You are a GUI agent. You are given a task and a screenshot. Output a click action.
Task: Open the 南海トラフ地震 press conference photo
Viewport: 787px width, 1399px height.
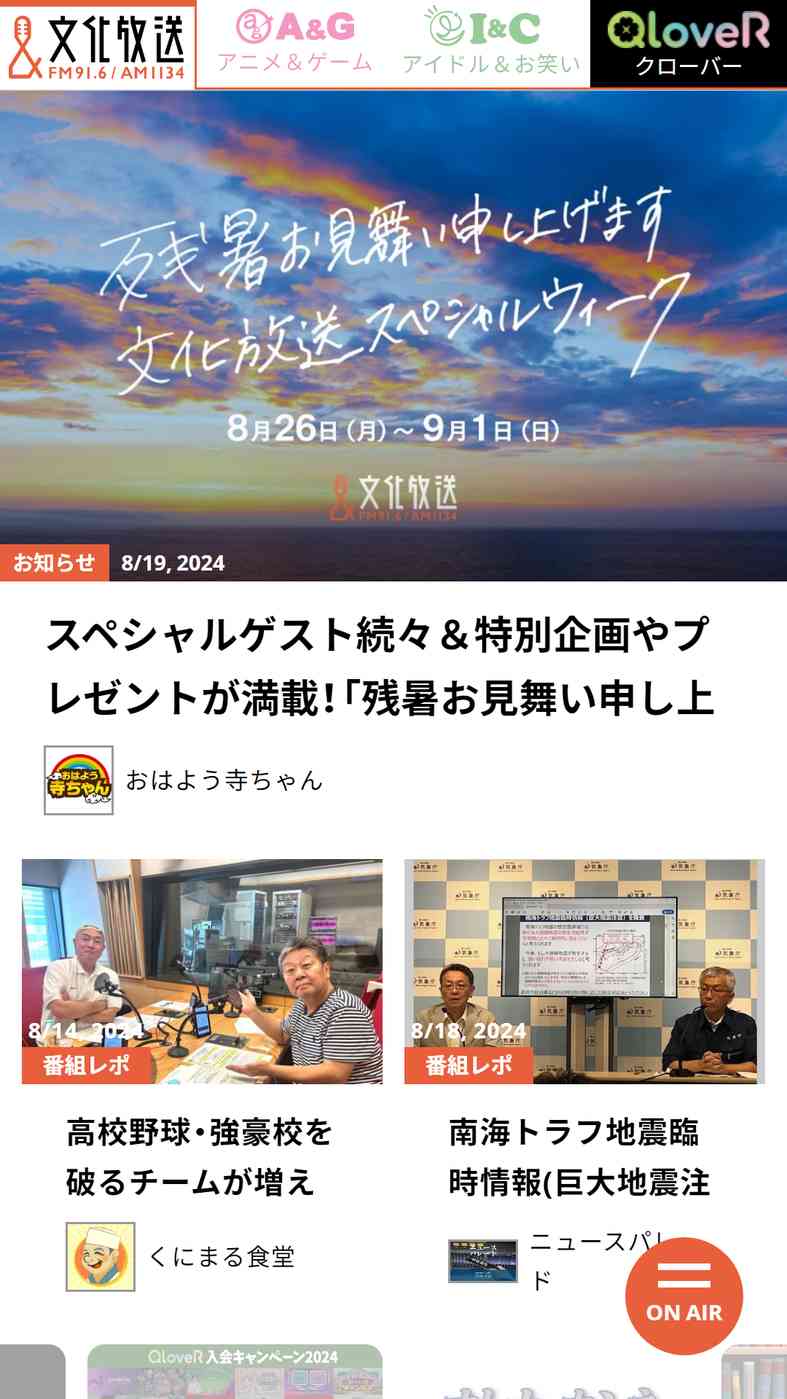tap(584, 971)
